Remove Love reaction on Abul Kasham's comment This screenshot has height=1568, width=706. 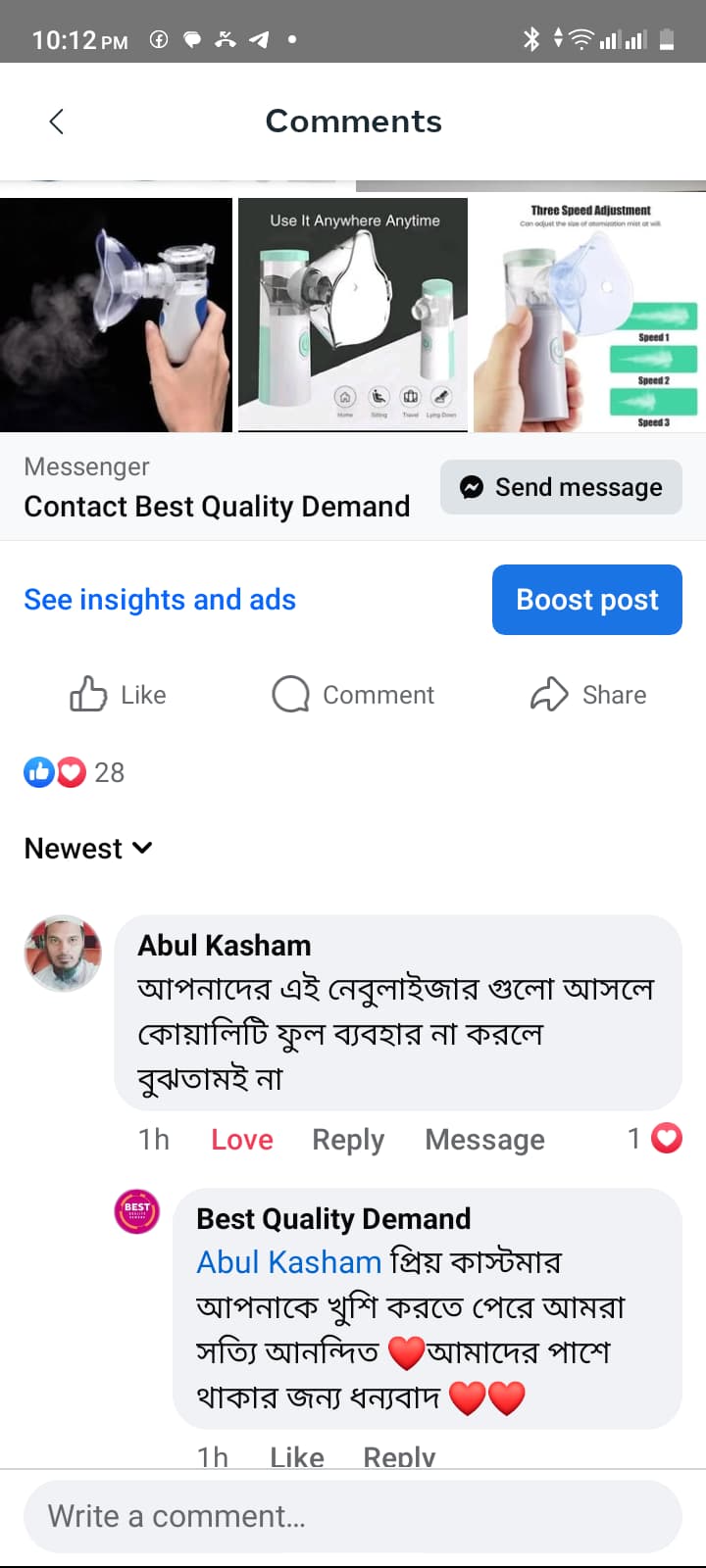[x=242, y=1140]
